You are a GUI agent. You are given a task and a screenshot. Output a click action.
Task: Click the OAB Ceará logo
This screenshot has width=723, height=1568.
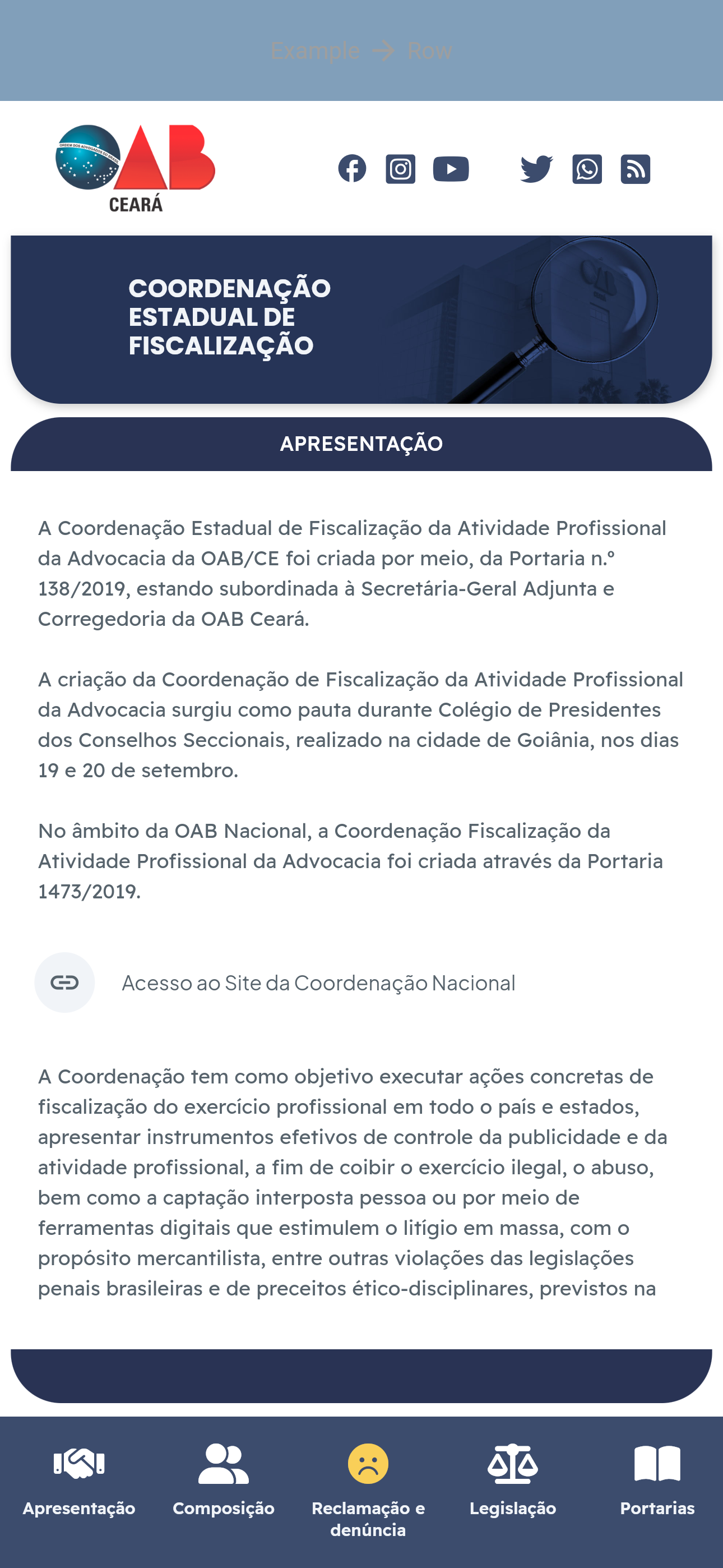(x=137, y=164)
